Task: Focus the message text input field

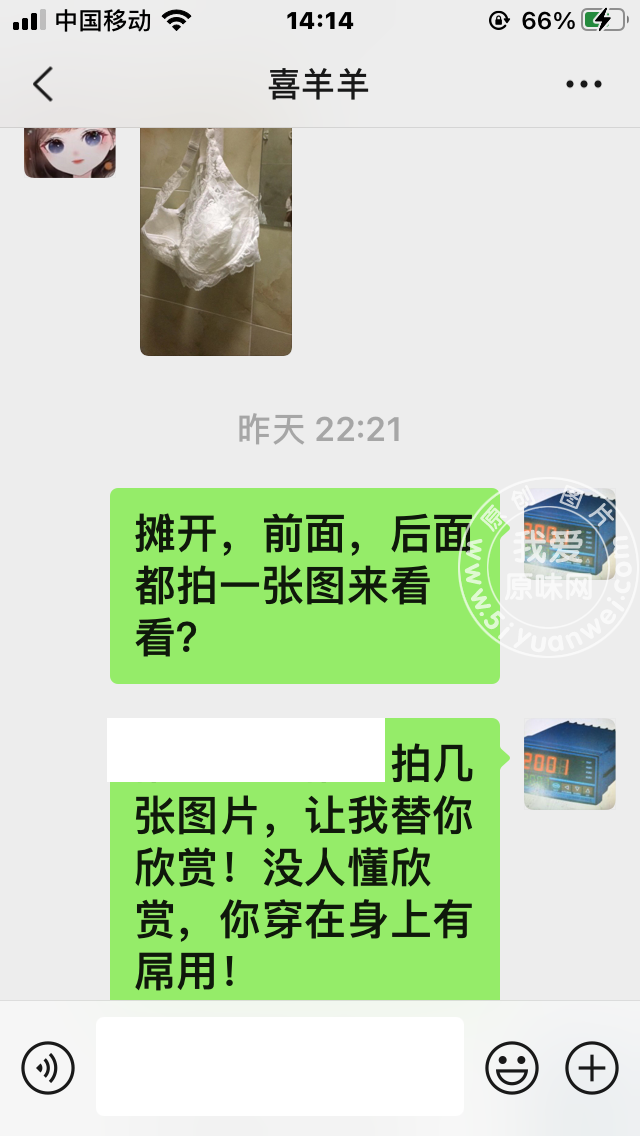Action: [280, 1067]
